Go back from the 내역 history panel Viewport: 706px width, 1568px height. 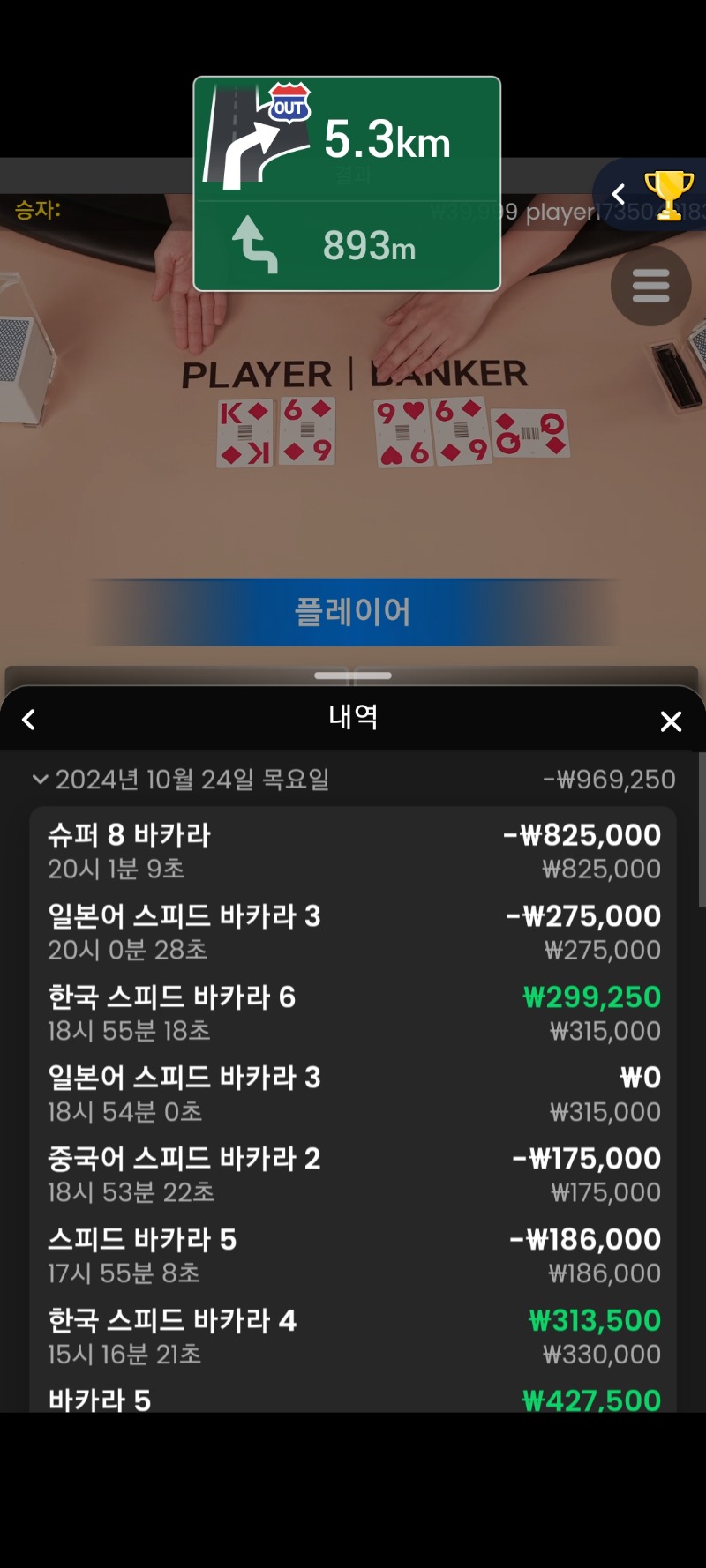point(29,721)
